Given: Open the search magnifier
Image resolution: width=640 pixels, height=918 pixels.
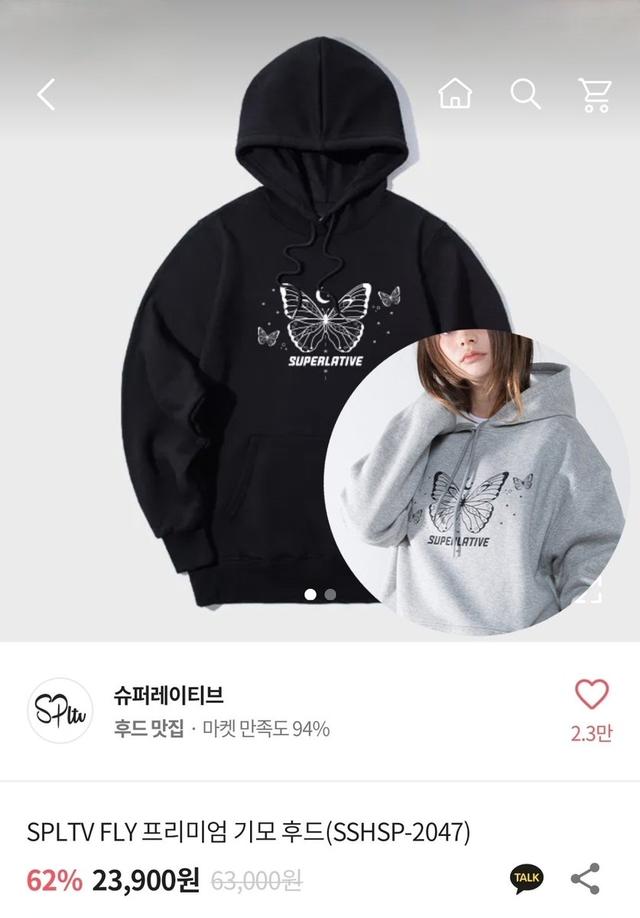Looking at the screenshot, I should (525, 94).
